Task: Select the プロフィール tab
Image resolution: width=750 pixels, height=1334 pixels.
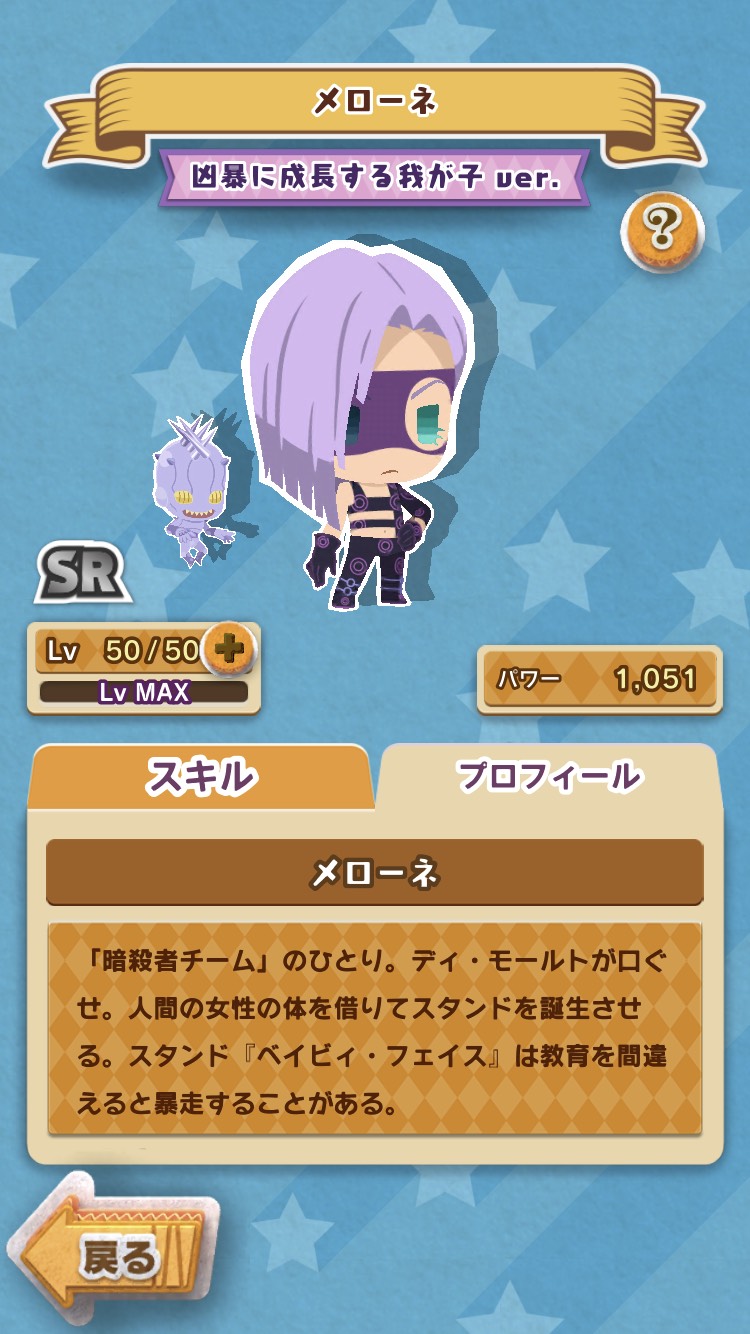Action: coord(549,777)
